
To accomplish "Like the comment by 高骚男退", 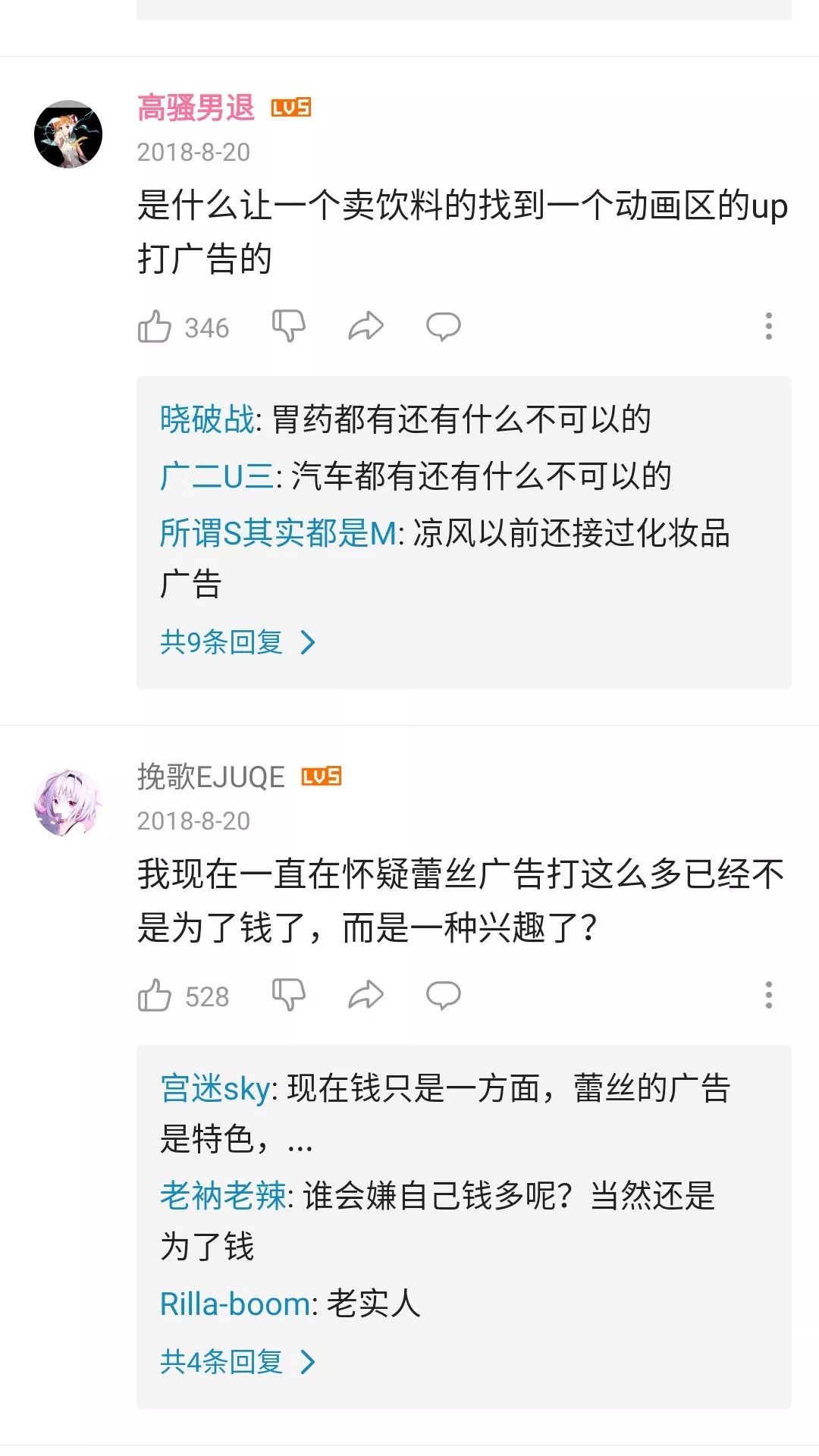I will click(155, 327).
